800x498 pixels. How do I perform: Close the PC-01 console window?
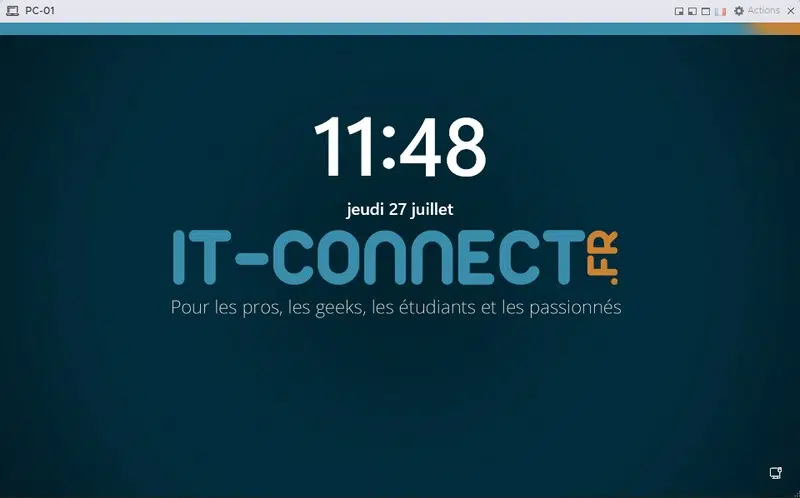tap(790, 11)
